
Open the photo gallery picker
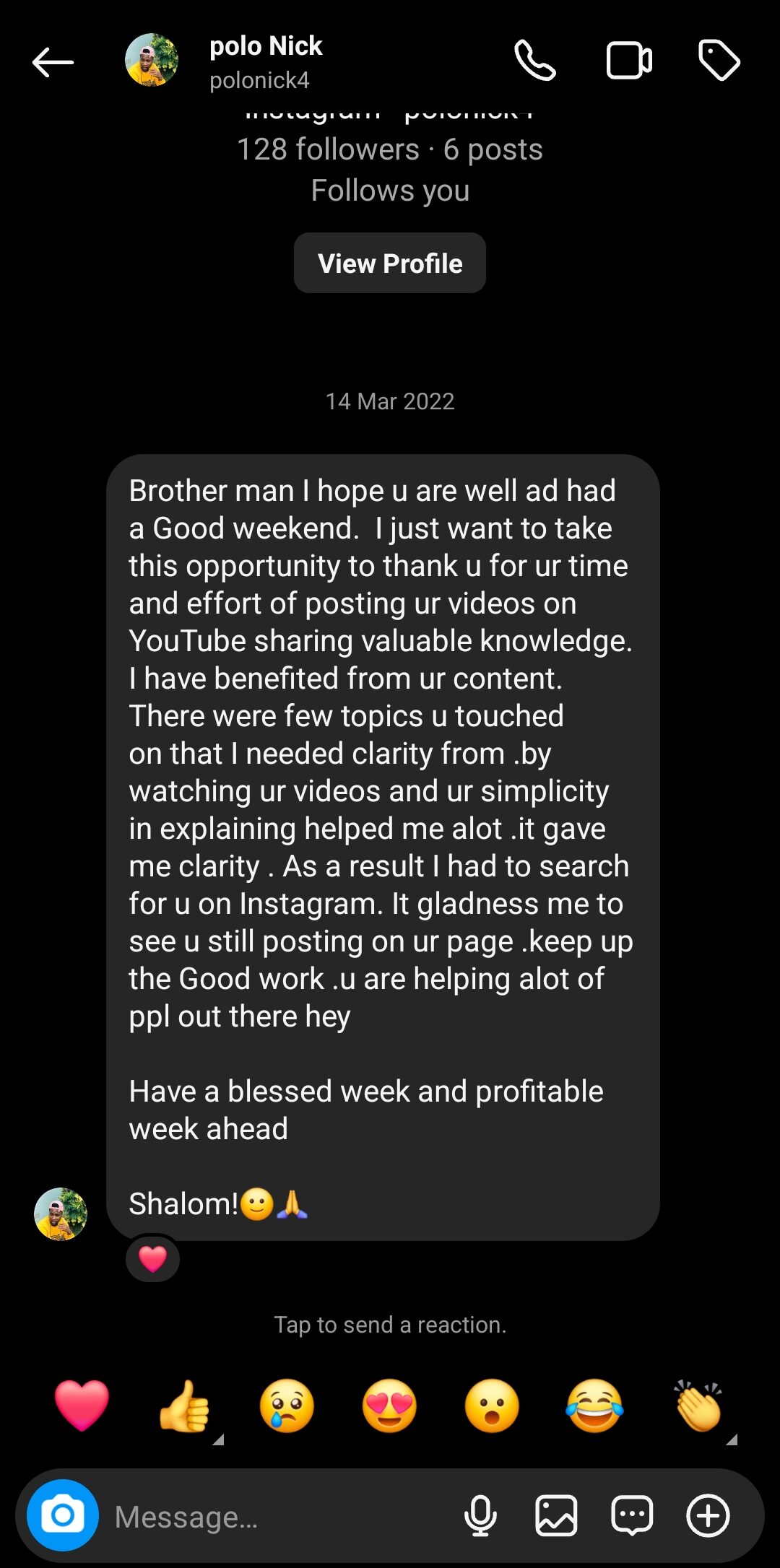(x=556, y=1515)
